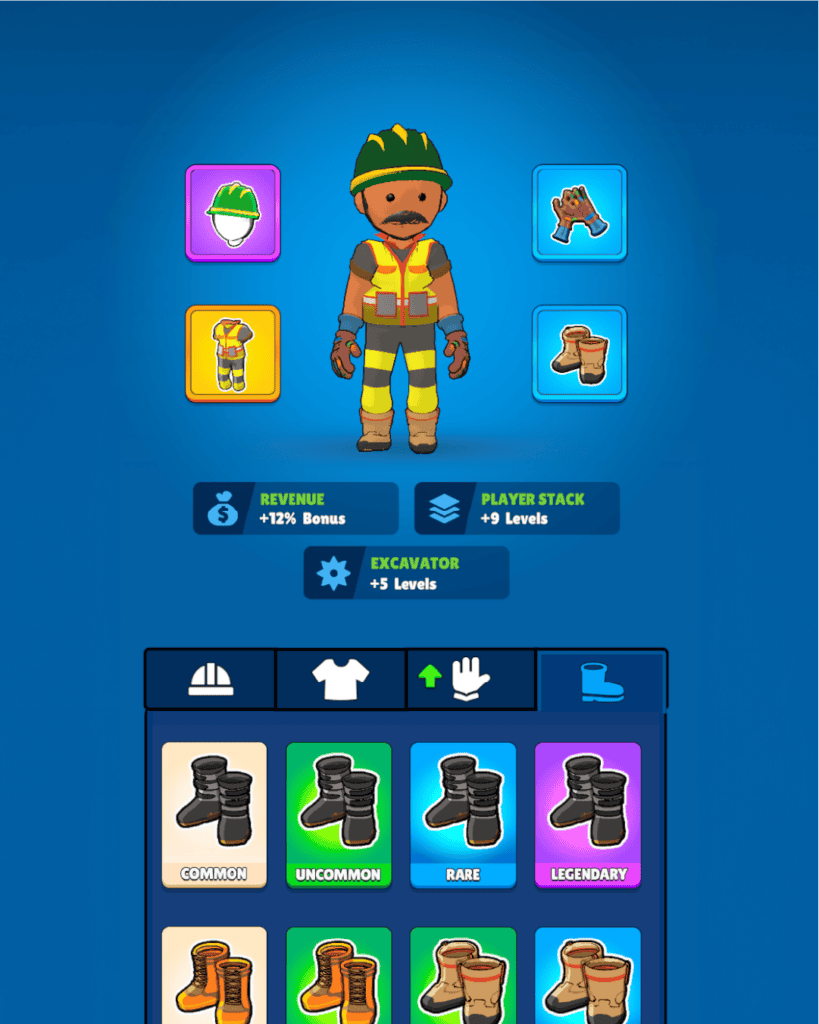Switch to the boots tab
819x1024 pixels.
click(x=601, y=680)
